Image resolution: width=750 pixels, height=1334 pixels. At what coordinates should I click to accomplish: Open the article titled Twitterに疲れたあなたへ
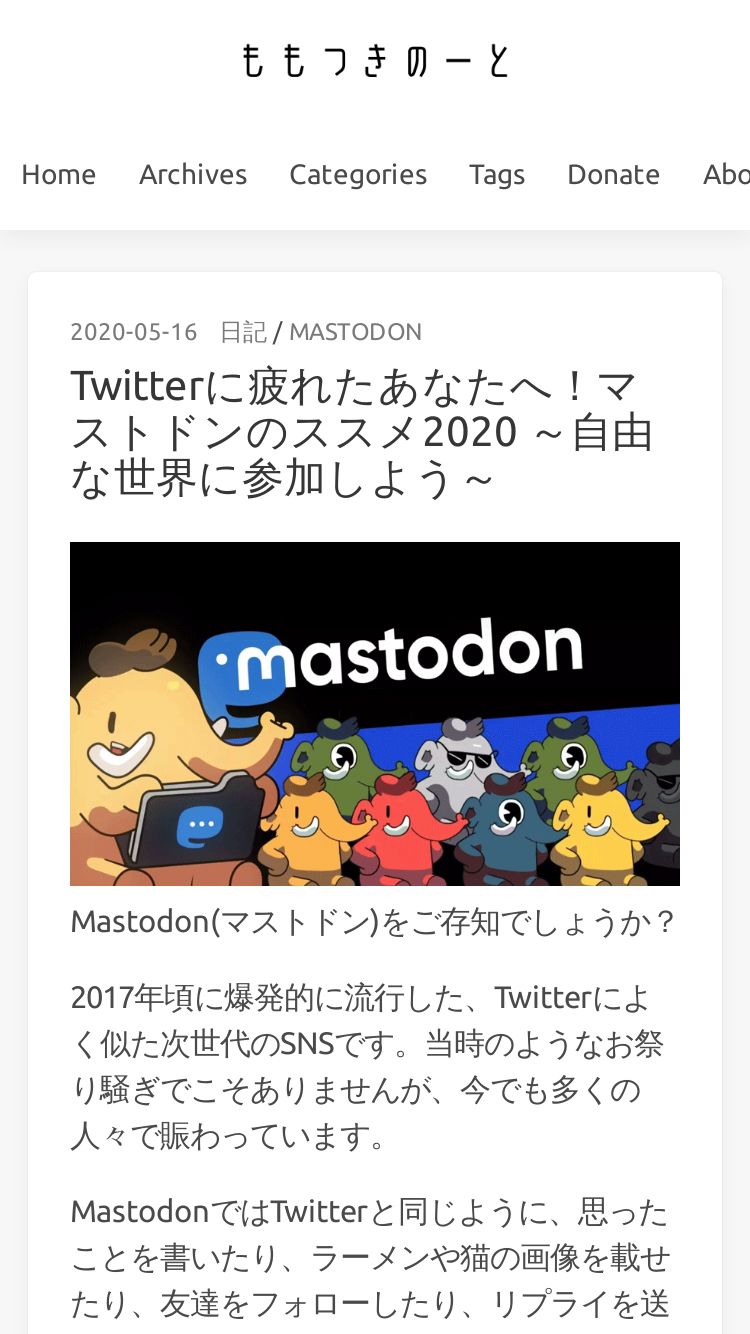(x=362, y=433)
